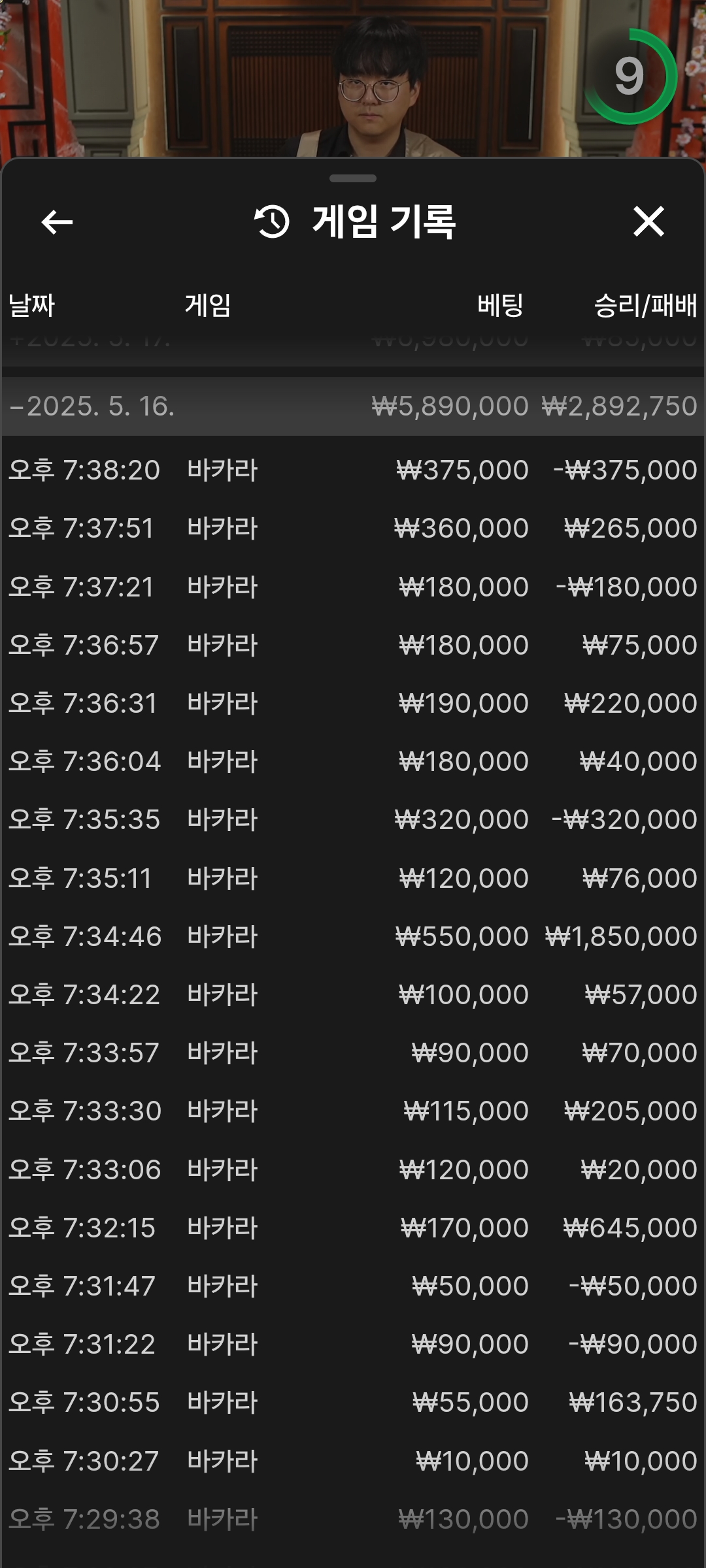Open the 7:36:57 baccarat round record

(x=353, y=645)
